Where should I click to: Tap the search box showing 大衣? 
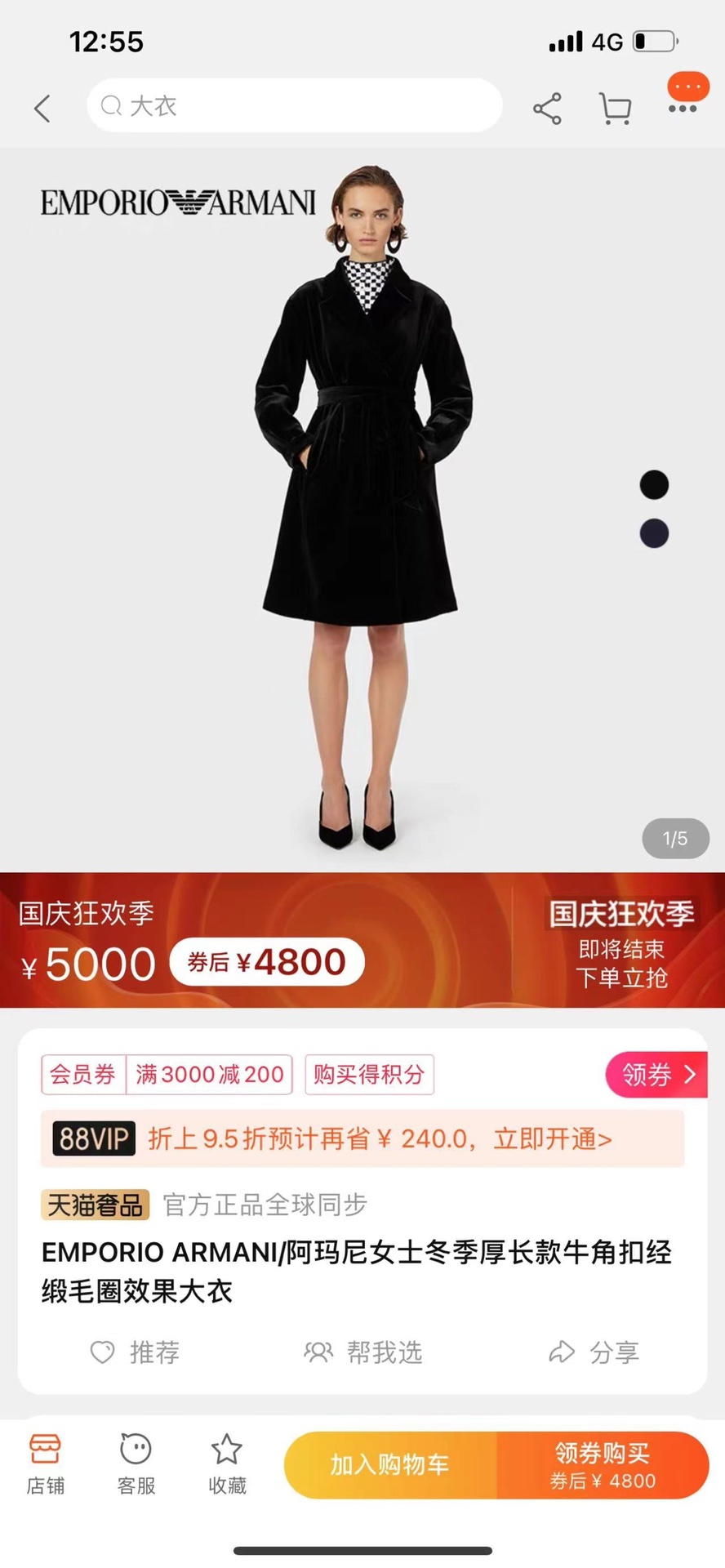coord(294,105)
